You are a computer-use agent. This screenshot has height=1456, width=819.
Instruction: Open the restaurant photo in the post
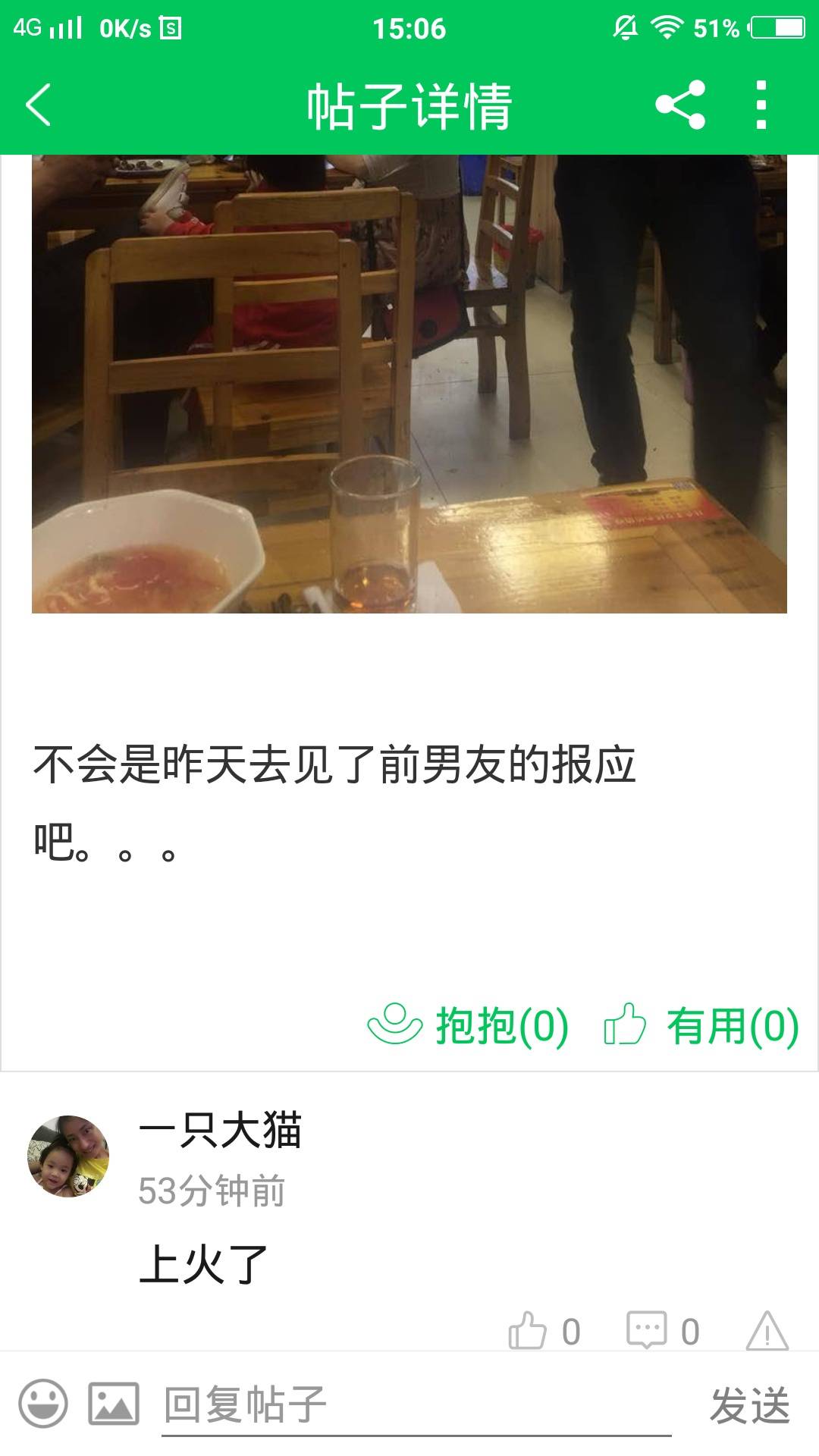[x=409, y=383]
